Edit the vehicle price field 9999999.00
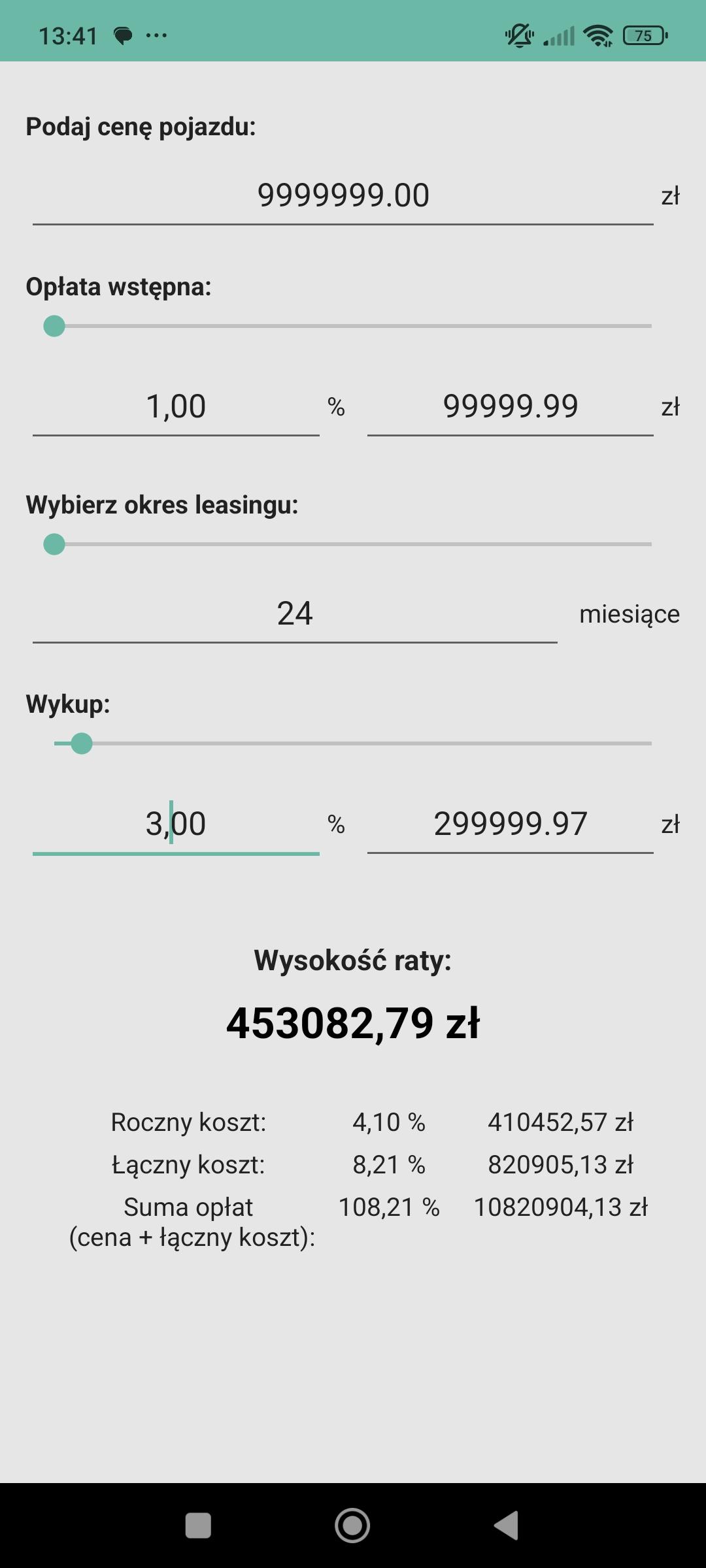Screen dimensions: 706x1568 pyautogui.click(x=343, y=196)
